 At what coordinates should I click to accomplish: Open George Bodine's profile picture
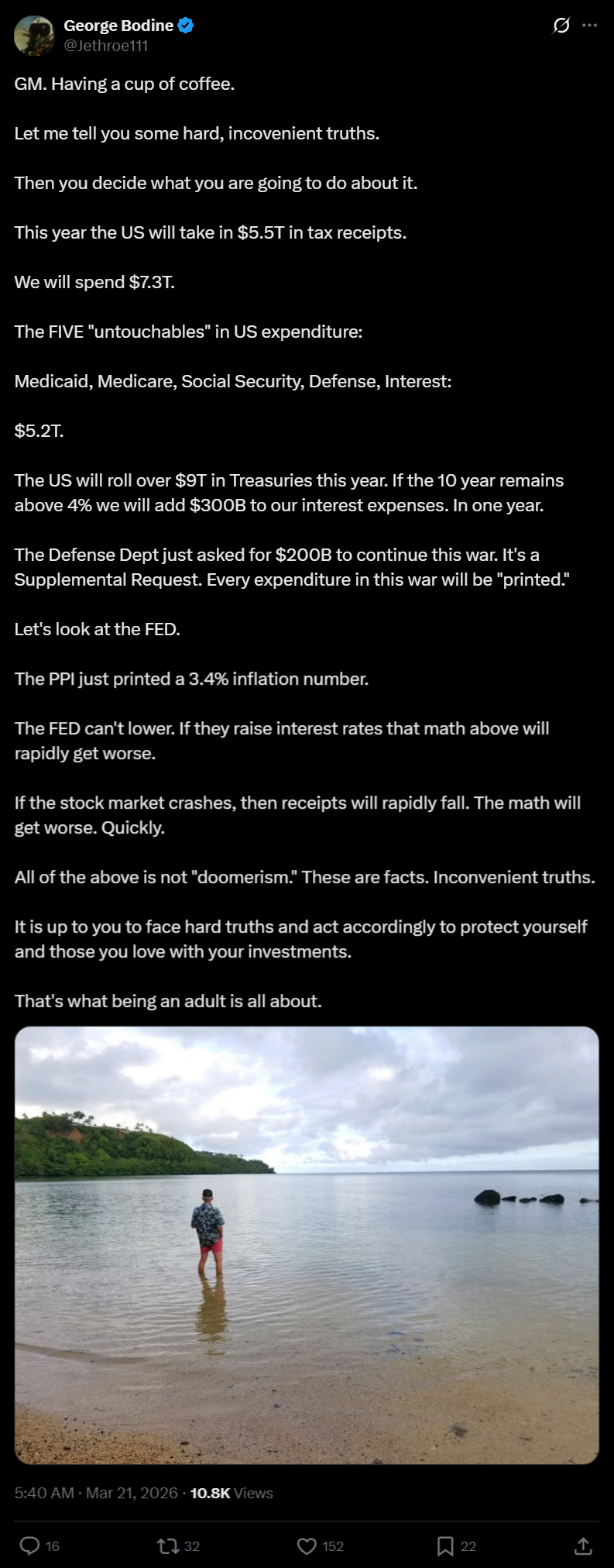[34, 36]
